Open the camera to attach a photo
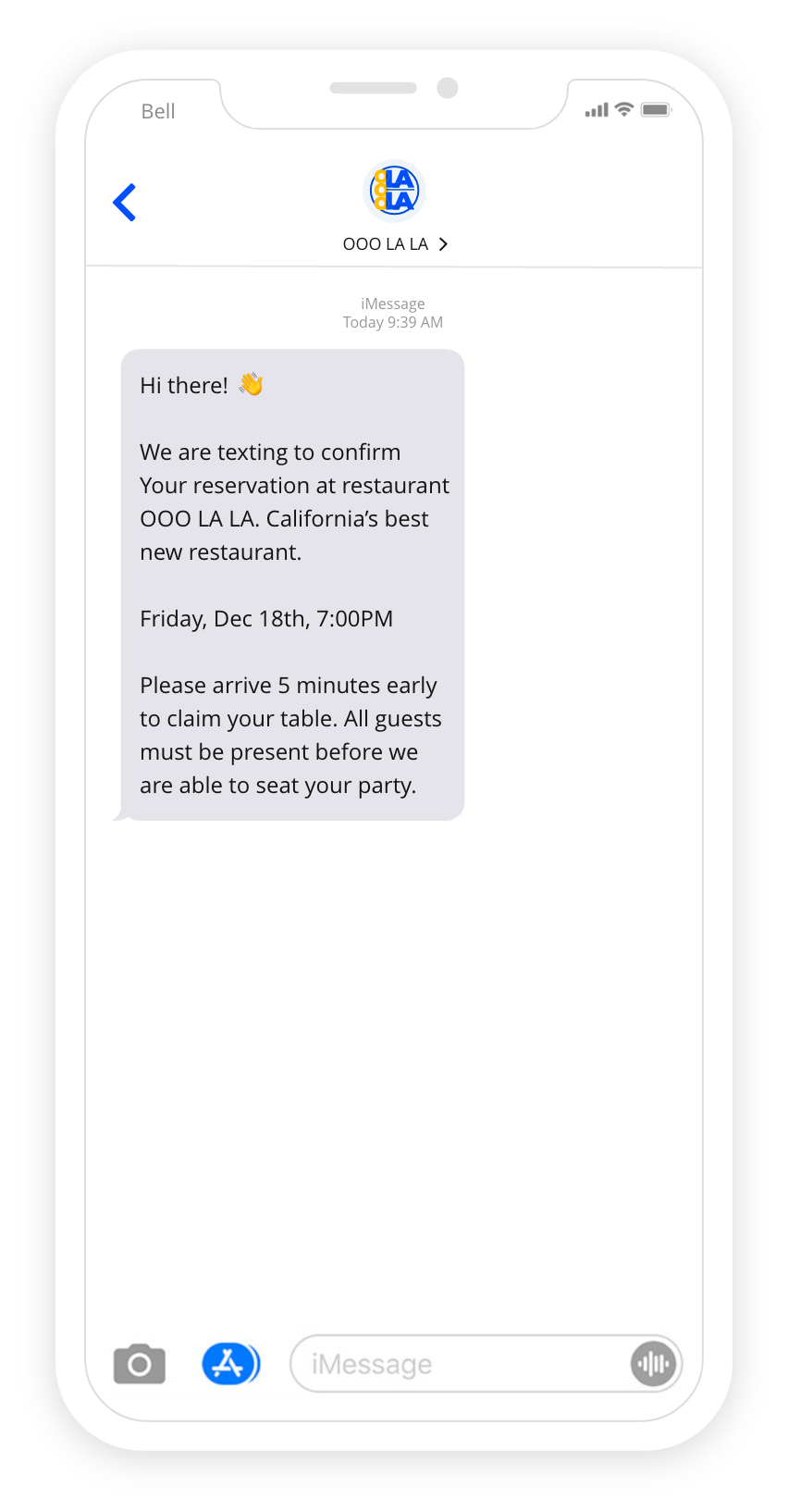Screen dimensions: 788x1512 [x=140, y=1364]
